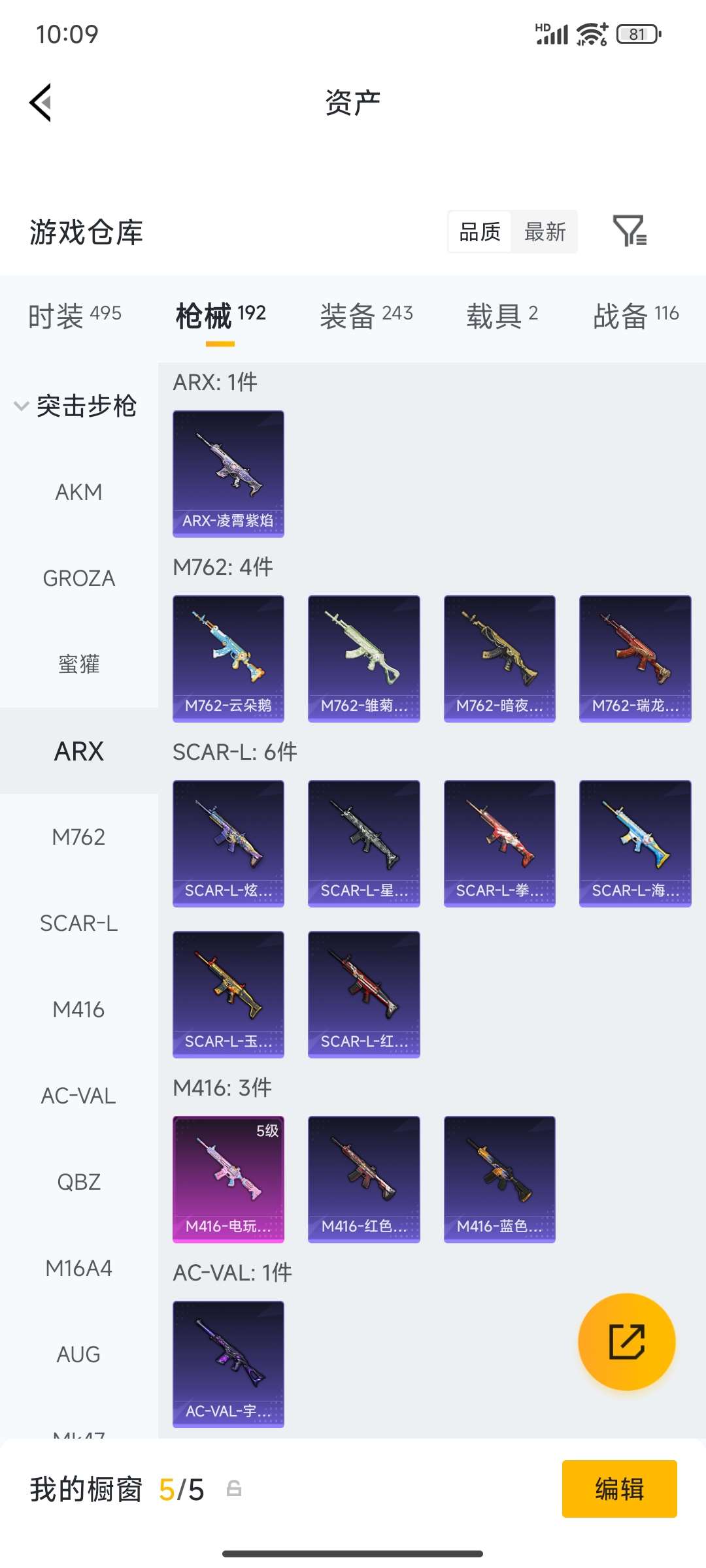Sort by 最新
Viewport: 706px width, 1568px height.
[x=545, y=232]
